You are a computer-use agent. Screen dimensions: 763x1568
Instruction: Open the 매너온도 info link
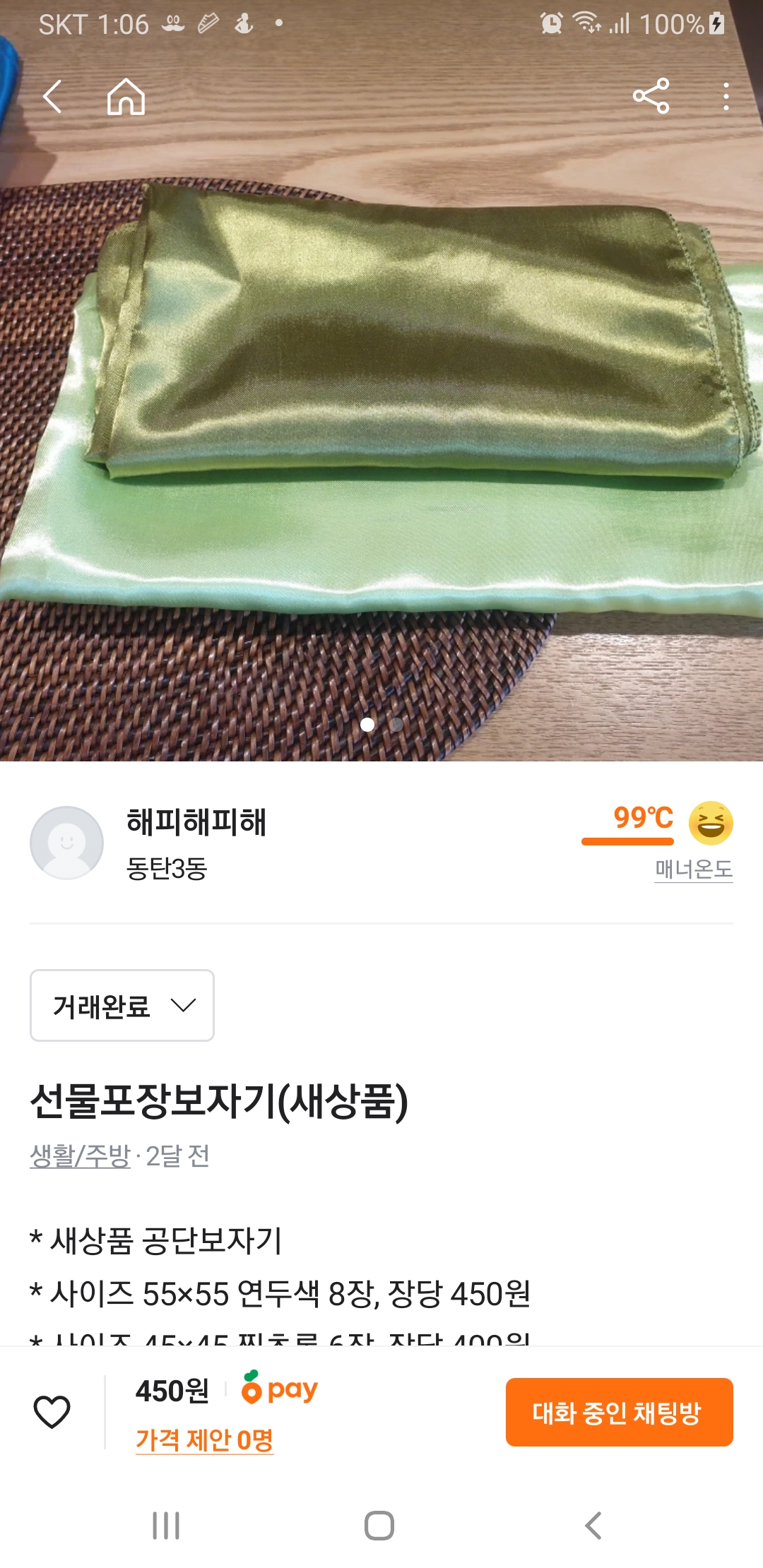pos(693,869)
